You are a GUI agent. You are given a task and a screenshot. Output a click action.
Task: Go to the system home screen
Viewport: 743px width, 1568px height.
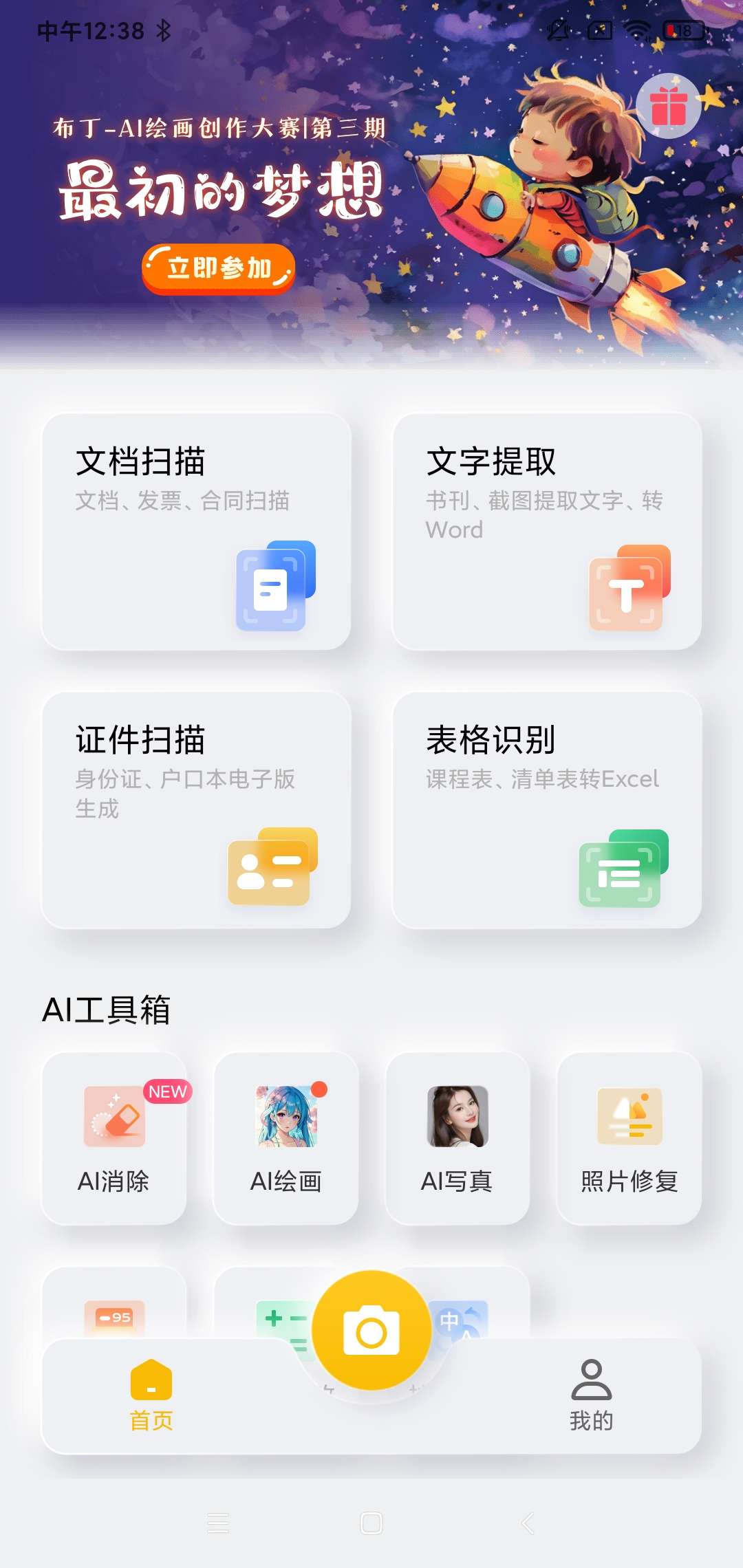tap(371, 1523)
